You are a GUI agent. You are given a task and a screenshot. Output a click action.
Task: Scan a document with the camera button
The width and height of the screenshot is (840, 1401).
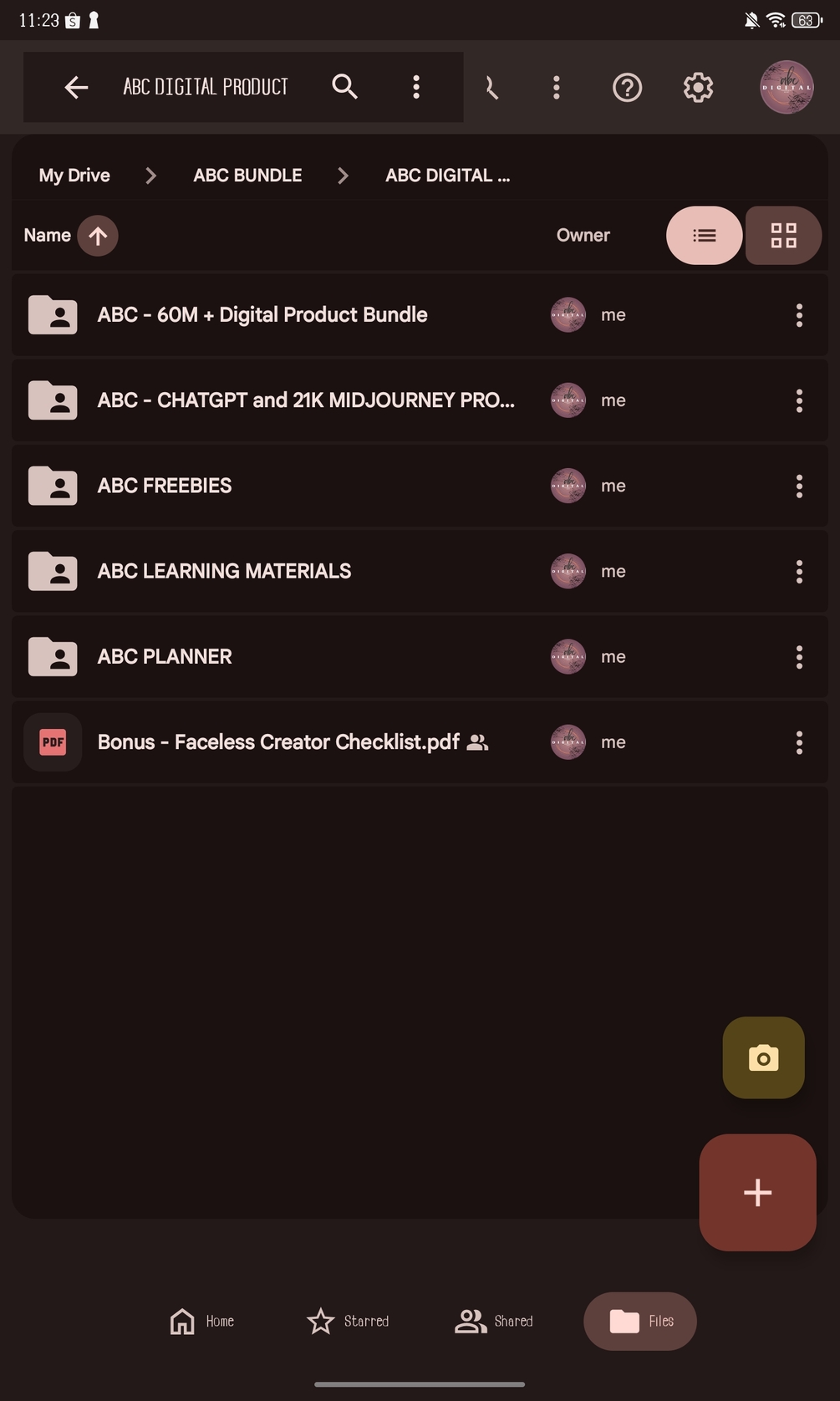pos(763,1057)
